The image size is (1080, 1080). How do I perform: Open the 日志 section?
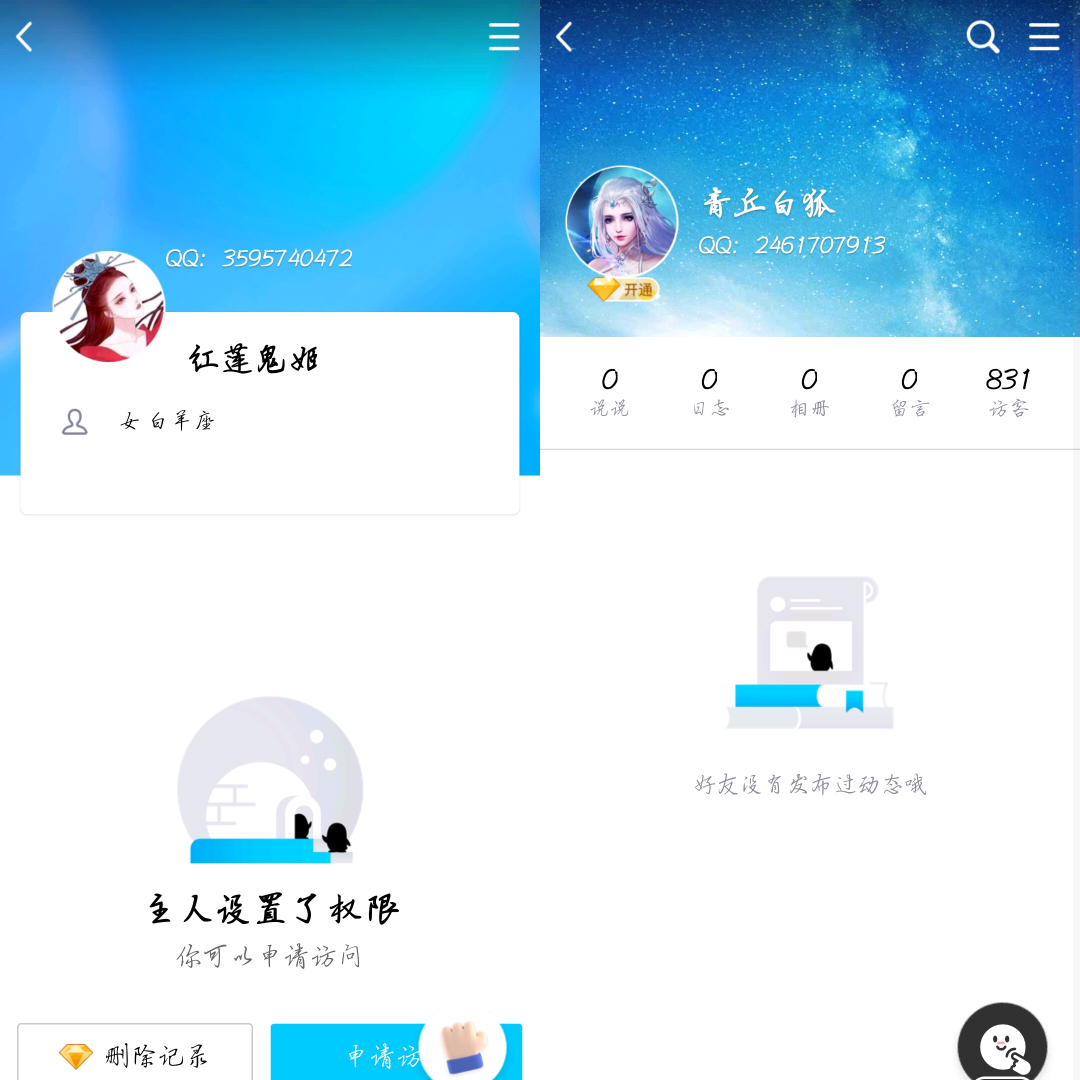tap(709, 392)
